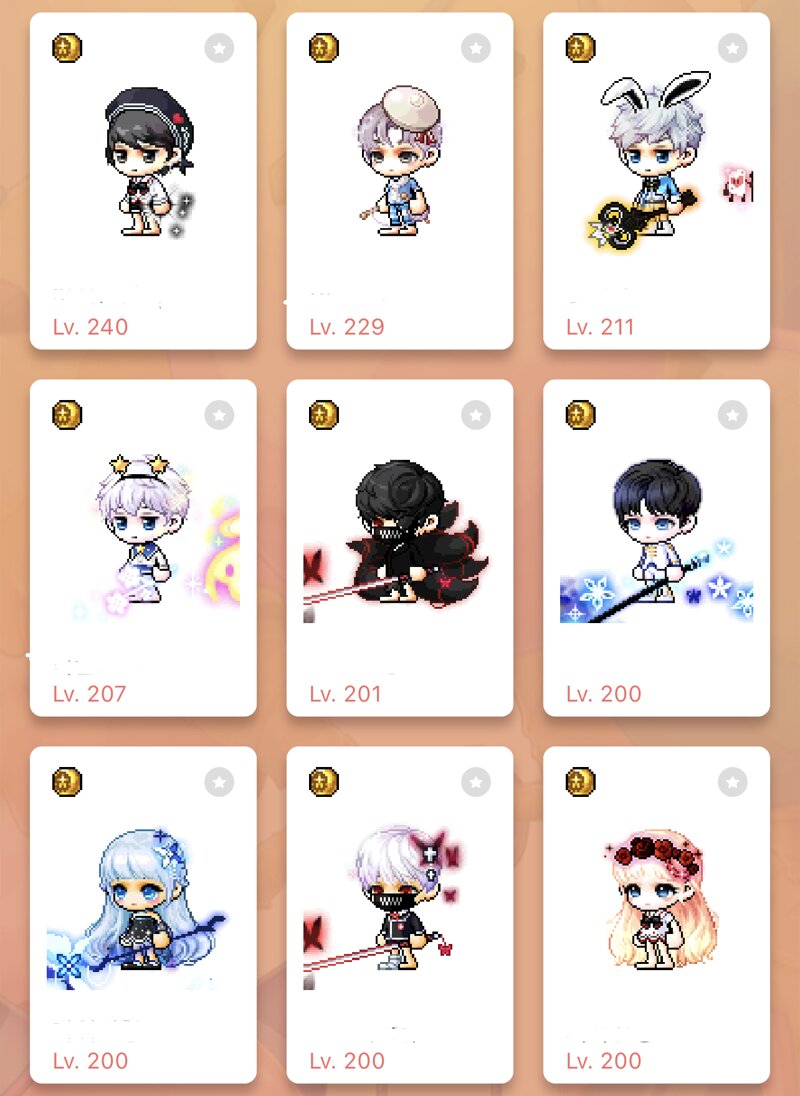Open the Lv. 201 black-cloaked character card

[399, 547]
